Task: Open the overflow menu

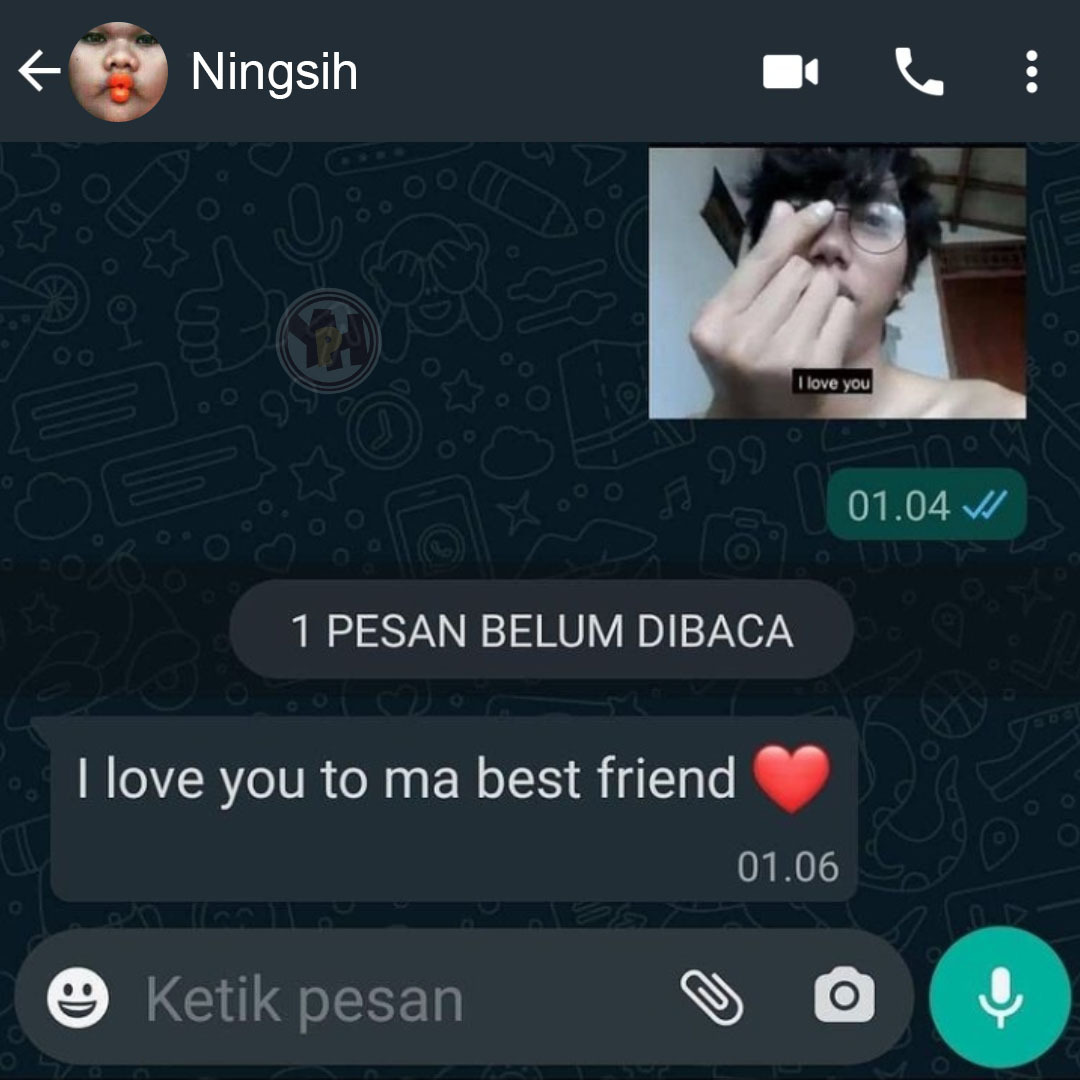Action: coord(1031,72)
